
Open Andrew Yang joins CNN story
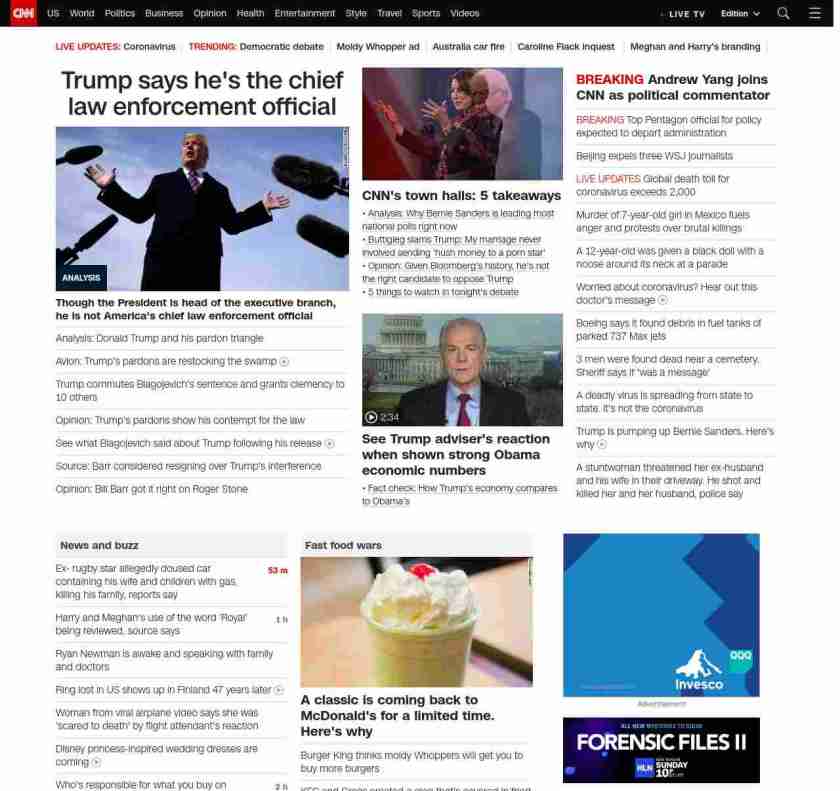point(672,87)
